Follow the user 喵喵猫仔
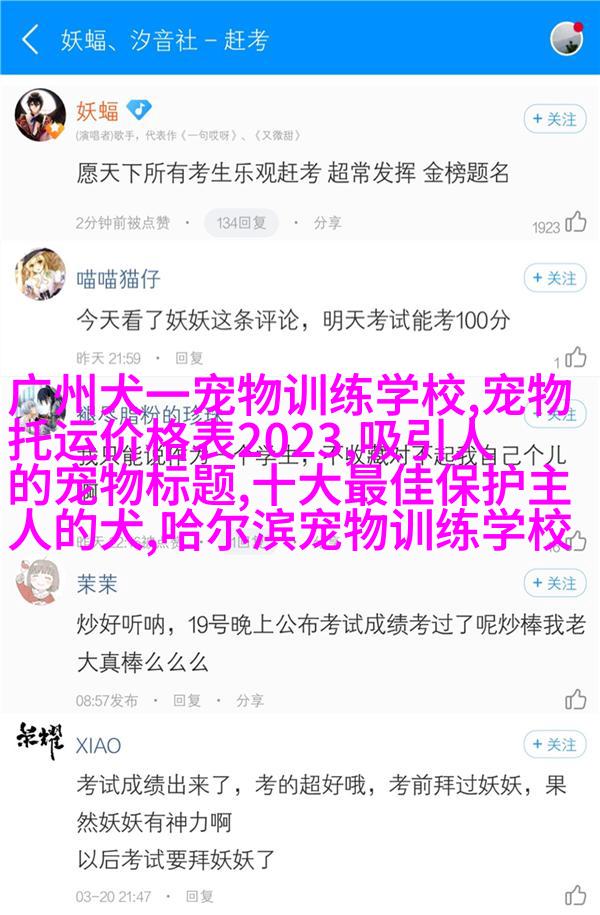The image size is (600, 915). coord(554,278)
